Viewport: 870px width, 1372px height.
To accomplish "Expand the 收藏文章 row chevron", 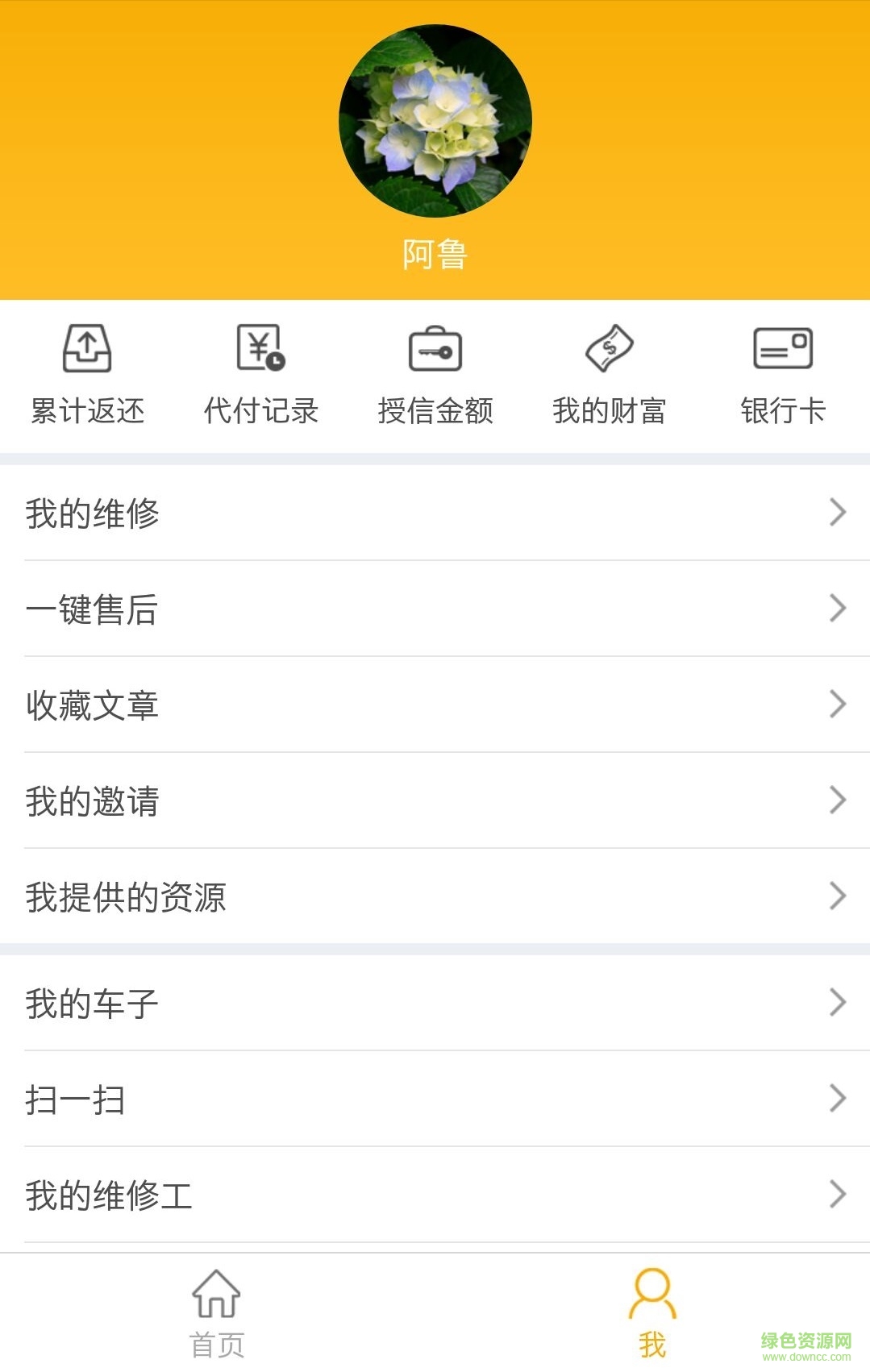I will point(836,705).
